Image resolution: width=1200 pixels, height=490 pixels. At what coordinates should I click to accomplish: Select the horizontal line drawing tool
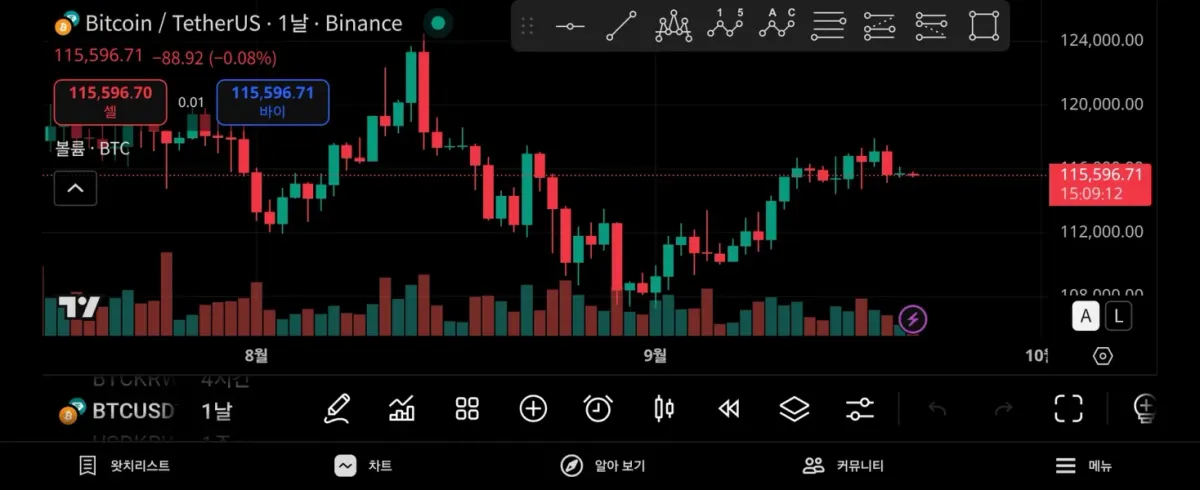pyautogui.click(x=570, y=26)
